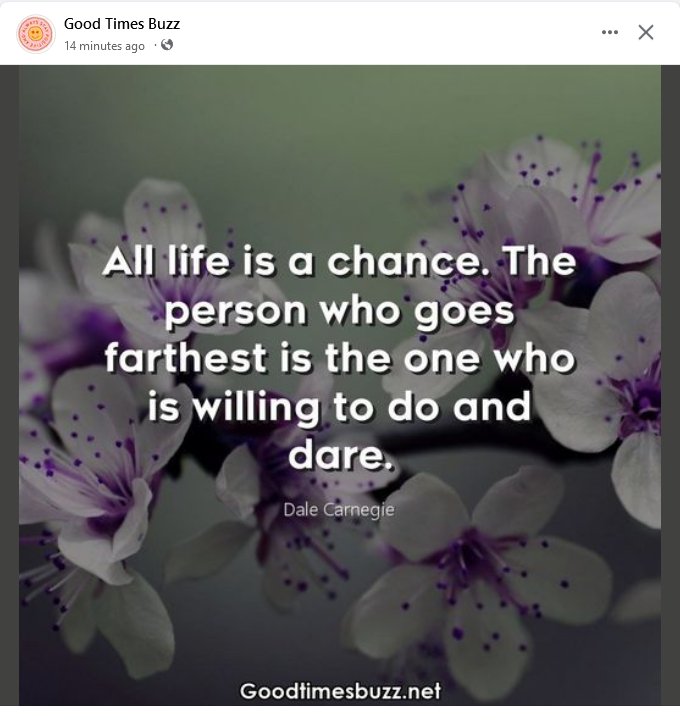Tap the 14 minutes ago timestamp
Viewport: 680px width, 706px height.
[104, 46]
